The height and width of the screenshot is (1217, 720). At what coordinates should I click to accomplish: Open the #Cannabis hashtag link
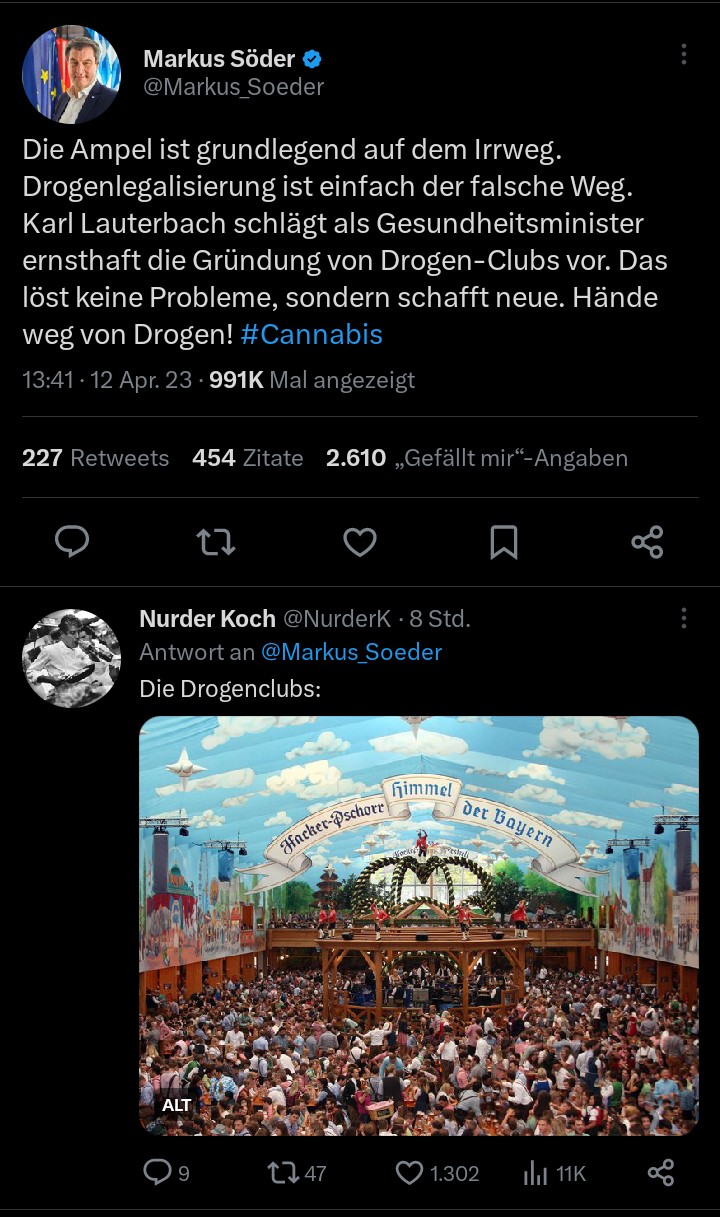312,334
